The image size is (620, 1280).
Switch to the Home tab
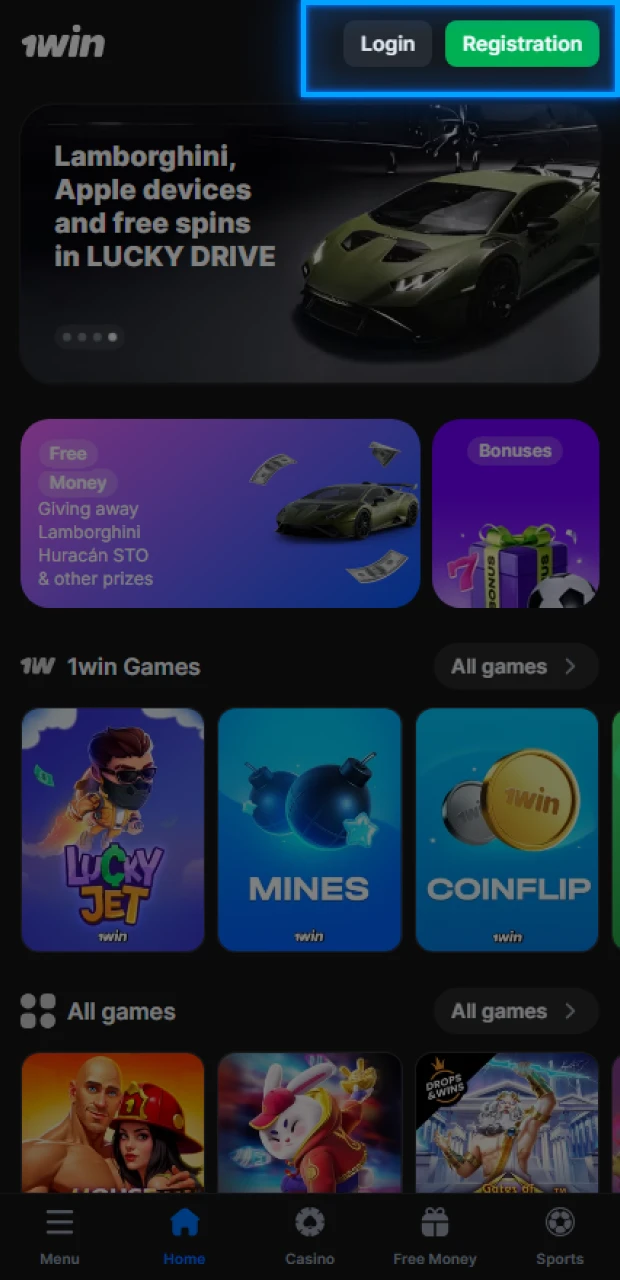click(x=184, y=1236)
